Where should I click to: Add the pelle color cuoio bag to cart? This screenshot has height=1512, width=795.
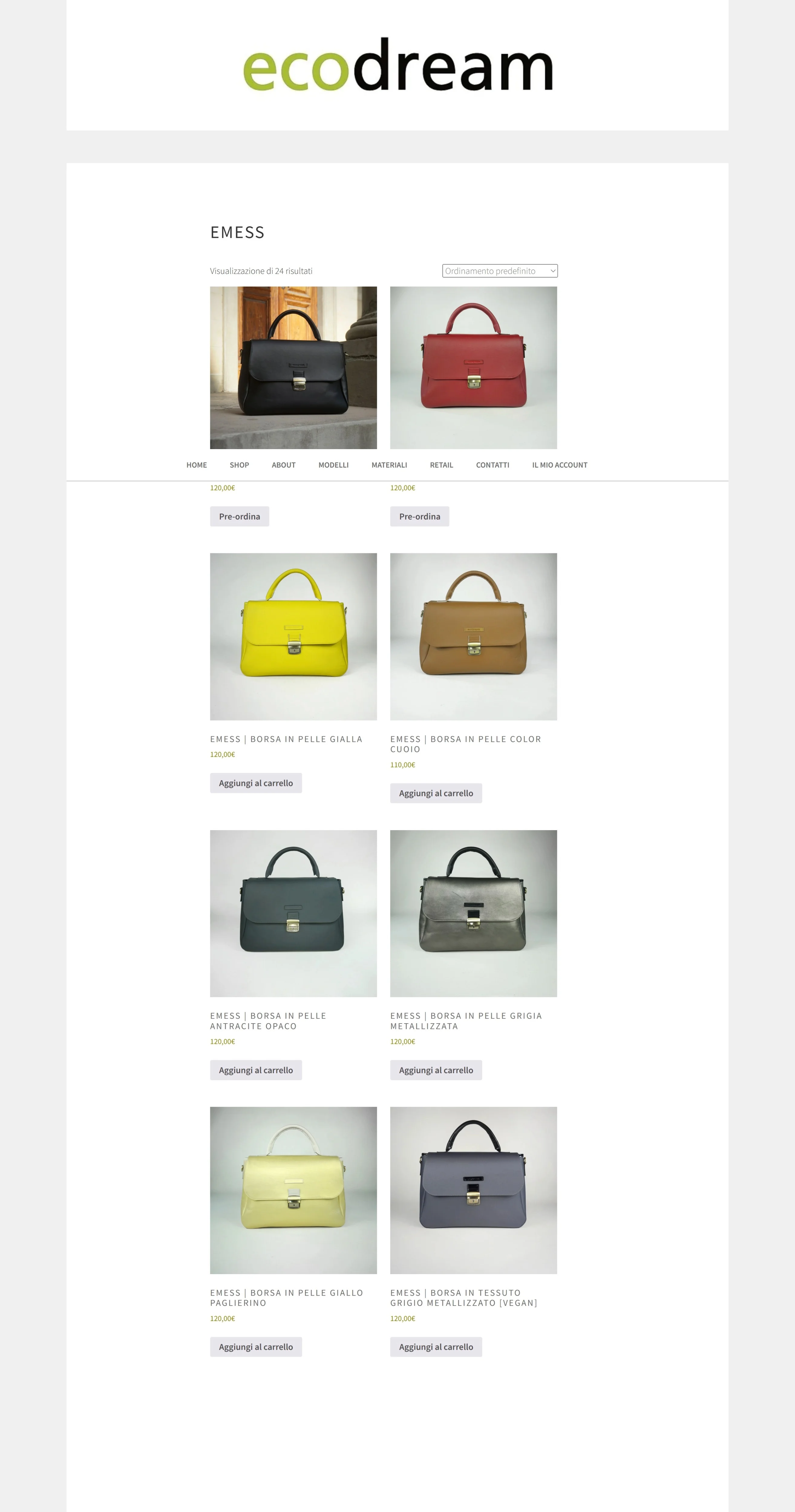pyautogui.click(x=436, y=793)
